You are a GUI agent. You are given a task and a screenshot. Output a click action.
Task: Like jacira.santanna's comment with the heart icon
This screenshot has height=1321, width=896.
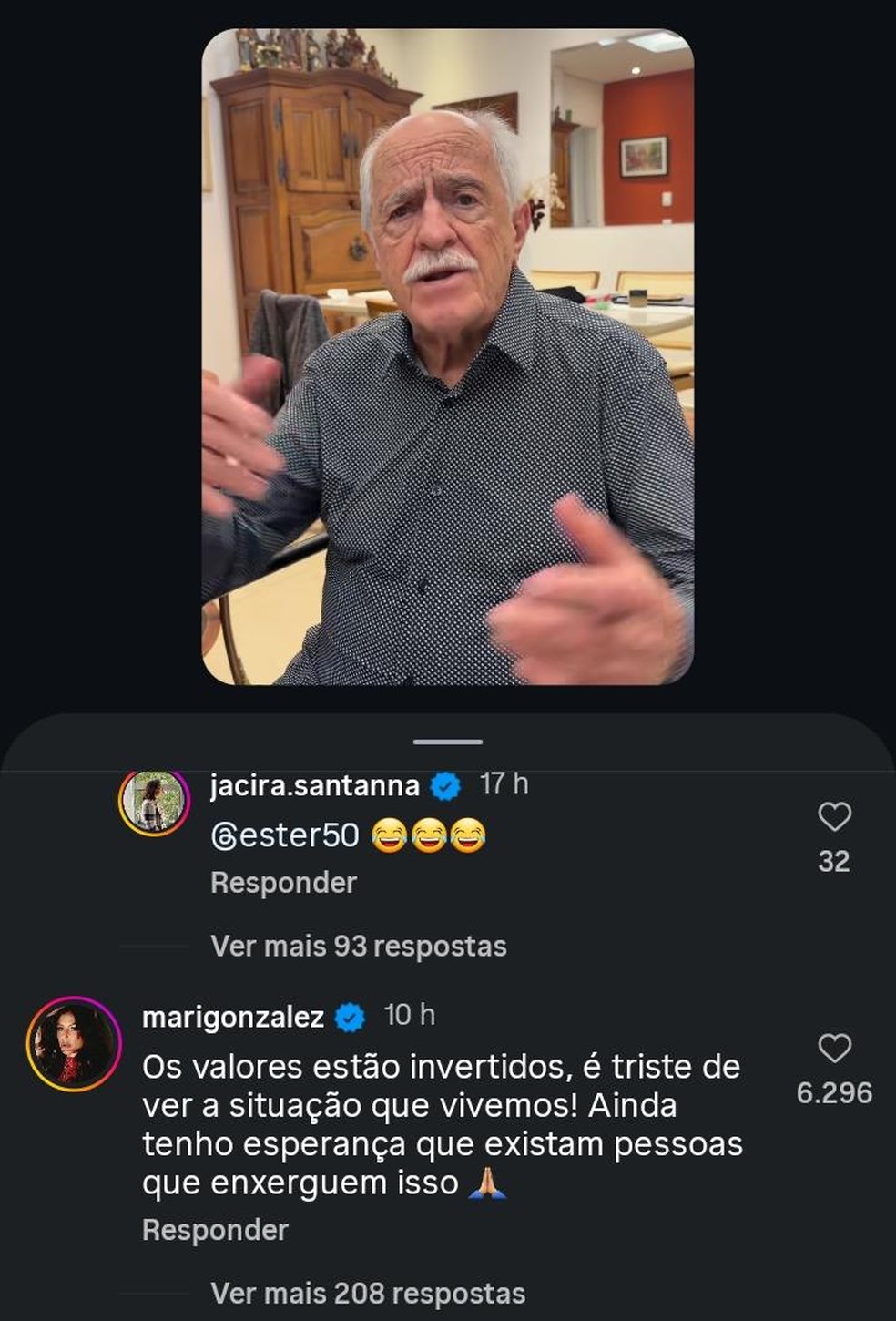point(833,818)
